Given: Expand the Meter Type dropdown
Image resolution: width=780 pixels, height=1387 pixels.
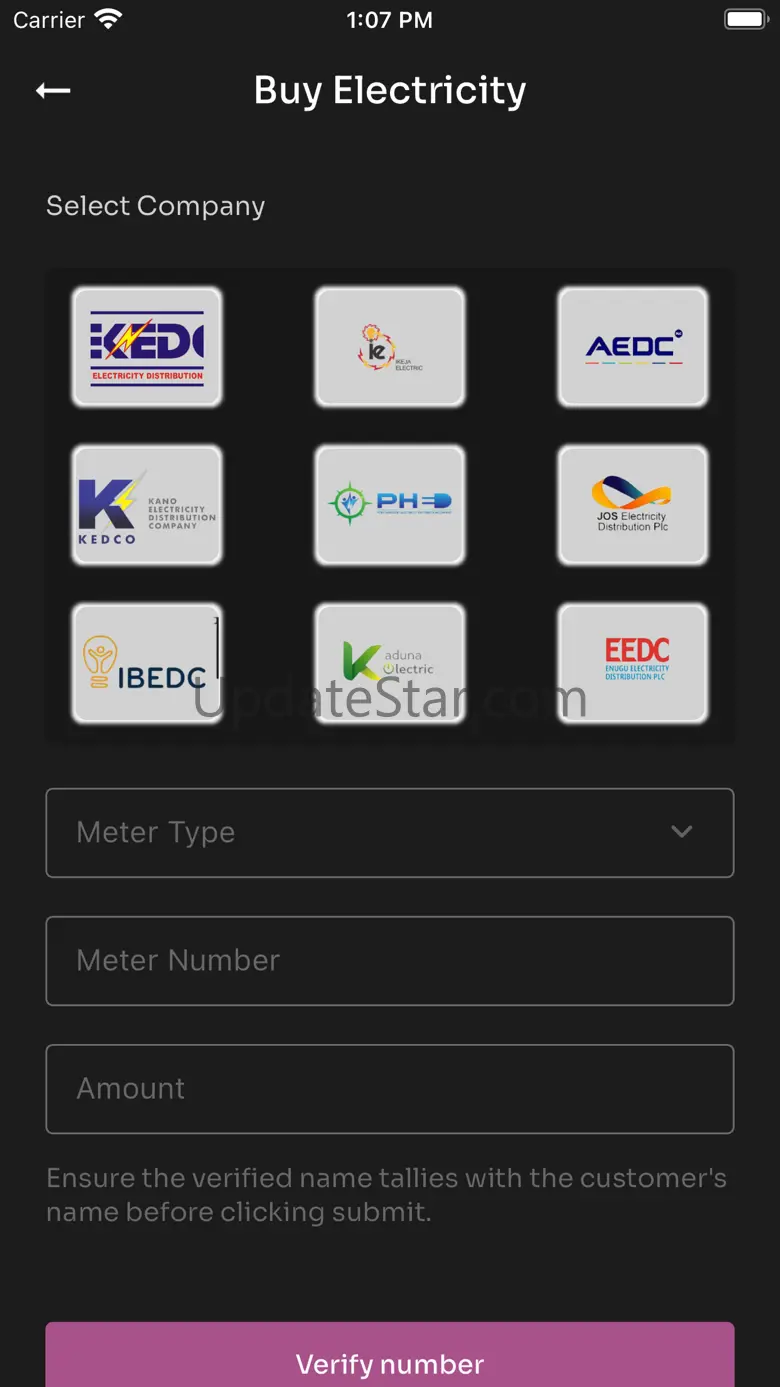Looking at the screenshot, I should [390, 833].
